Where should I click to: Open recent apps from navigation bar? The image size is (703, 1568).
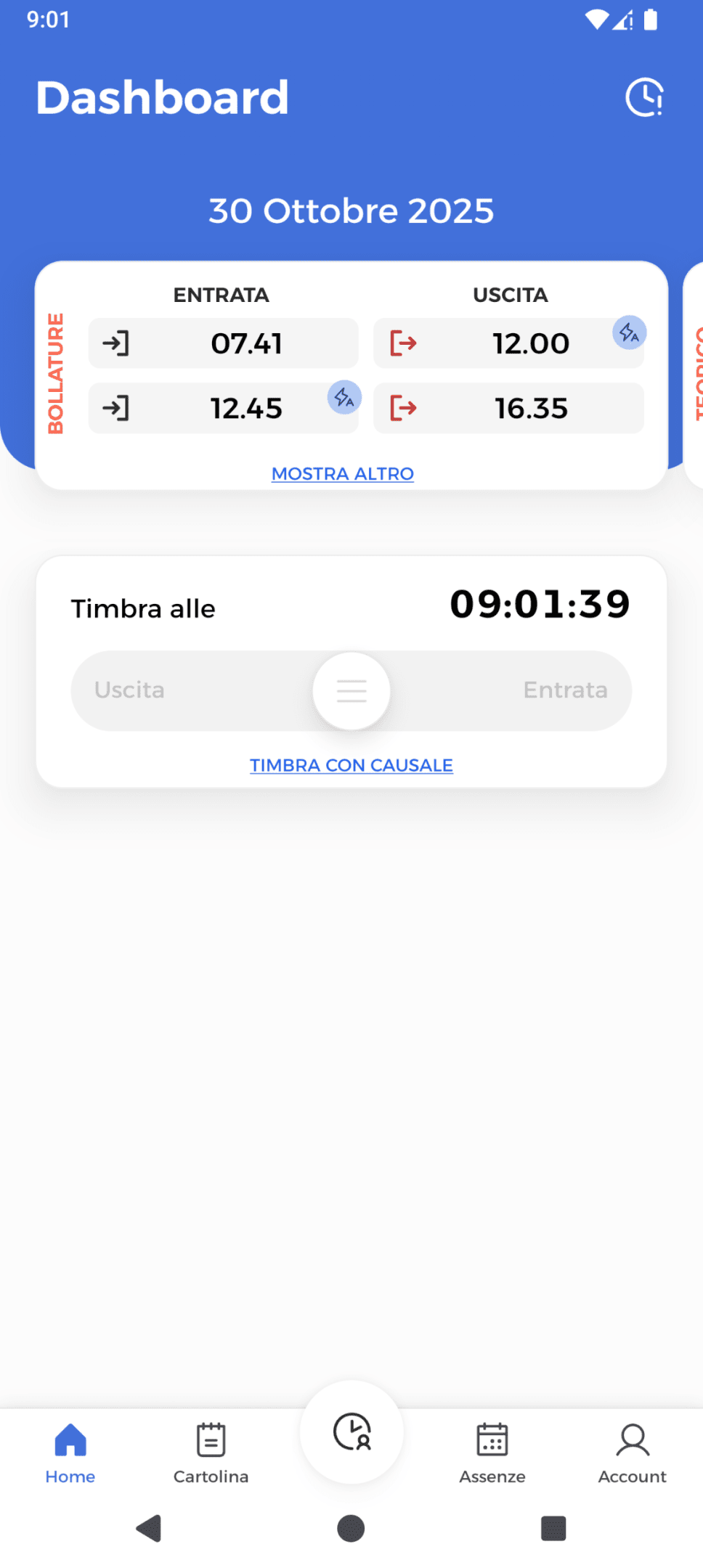(x=553, y=1528)
